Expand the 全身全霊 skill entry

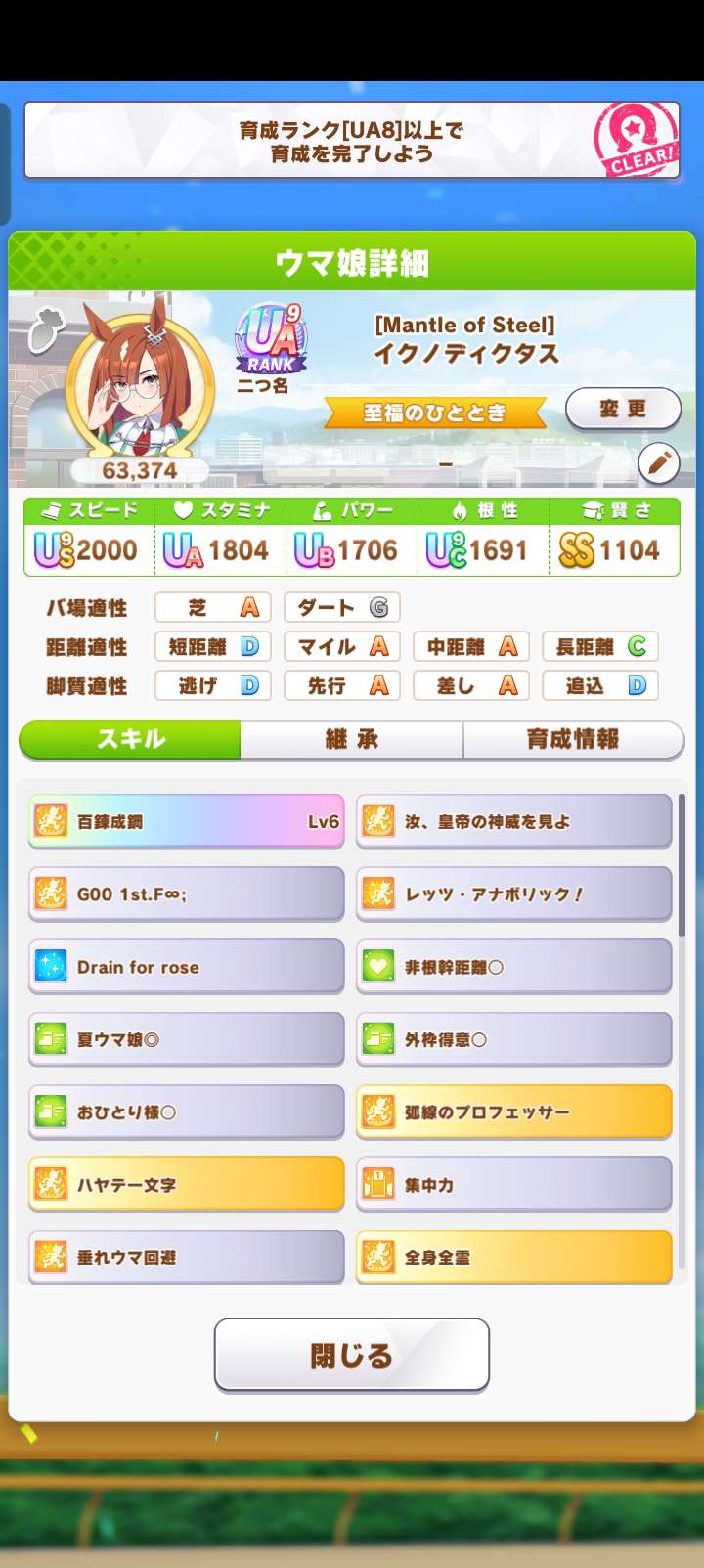[513, 1256]
